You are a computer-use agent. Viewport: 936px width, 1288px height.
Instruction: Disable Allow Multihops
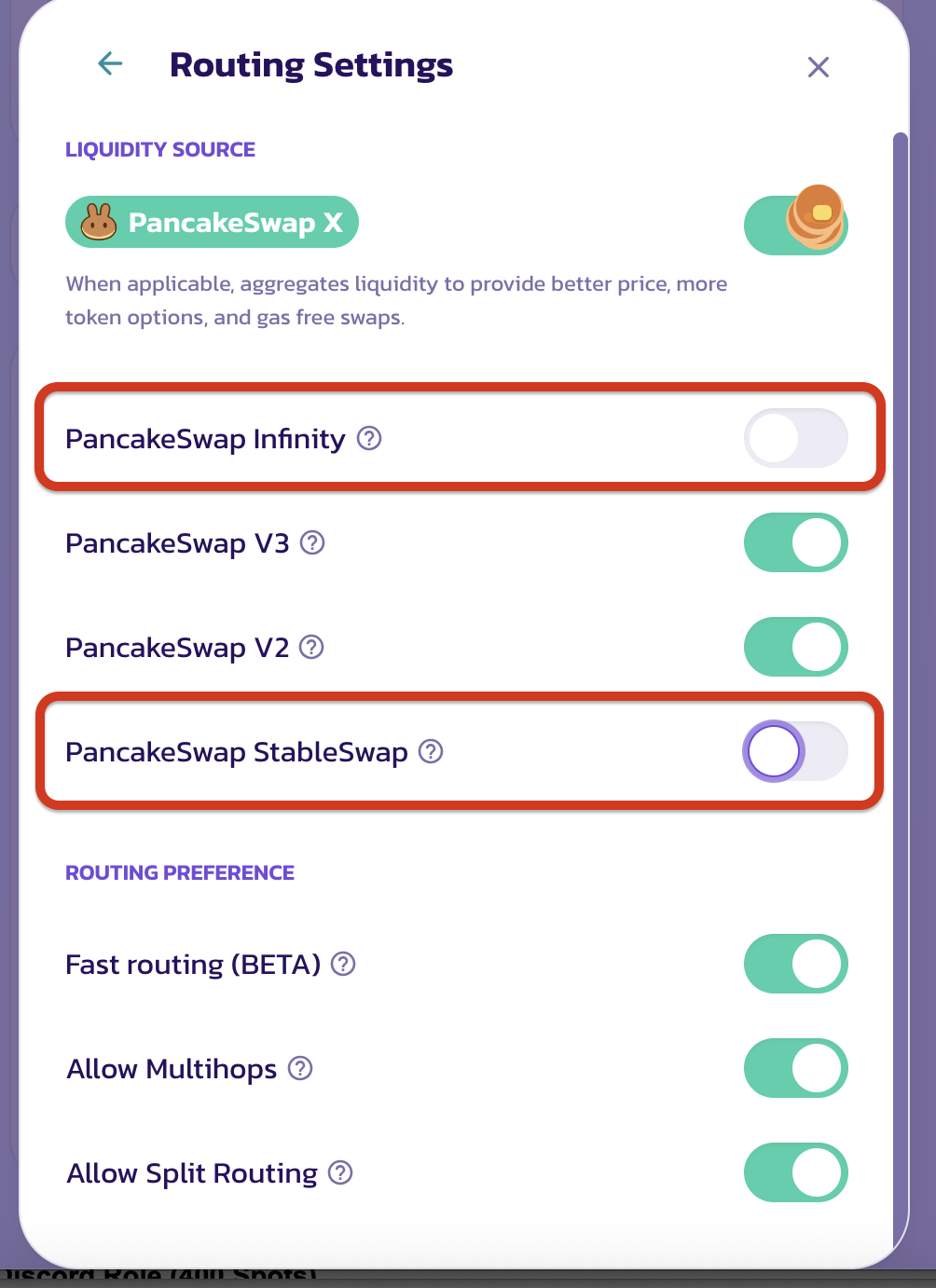pos(795,1068)
